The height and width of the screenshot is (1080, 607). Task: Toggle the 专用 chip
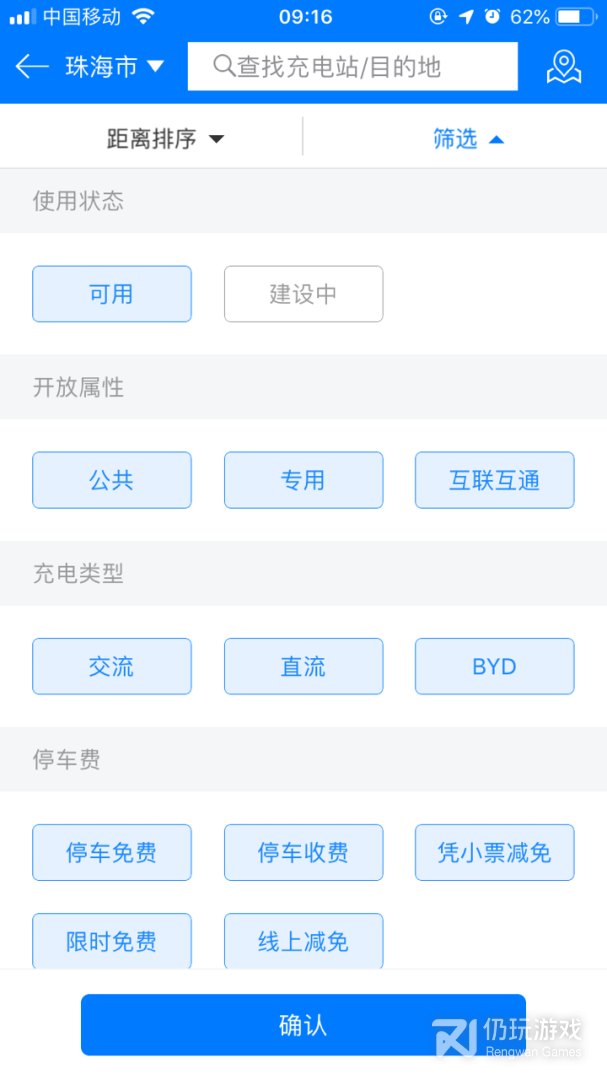pyautogui.click(x=303, y=480)
